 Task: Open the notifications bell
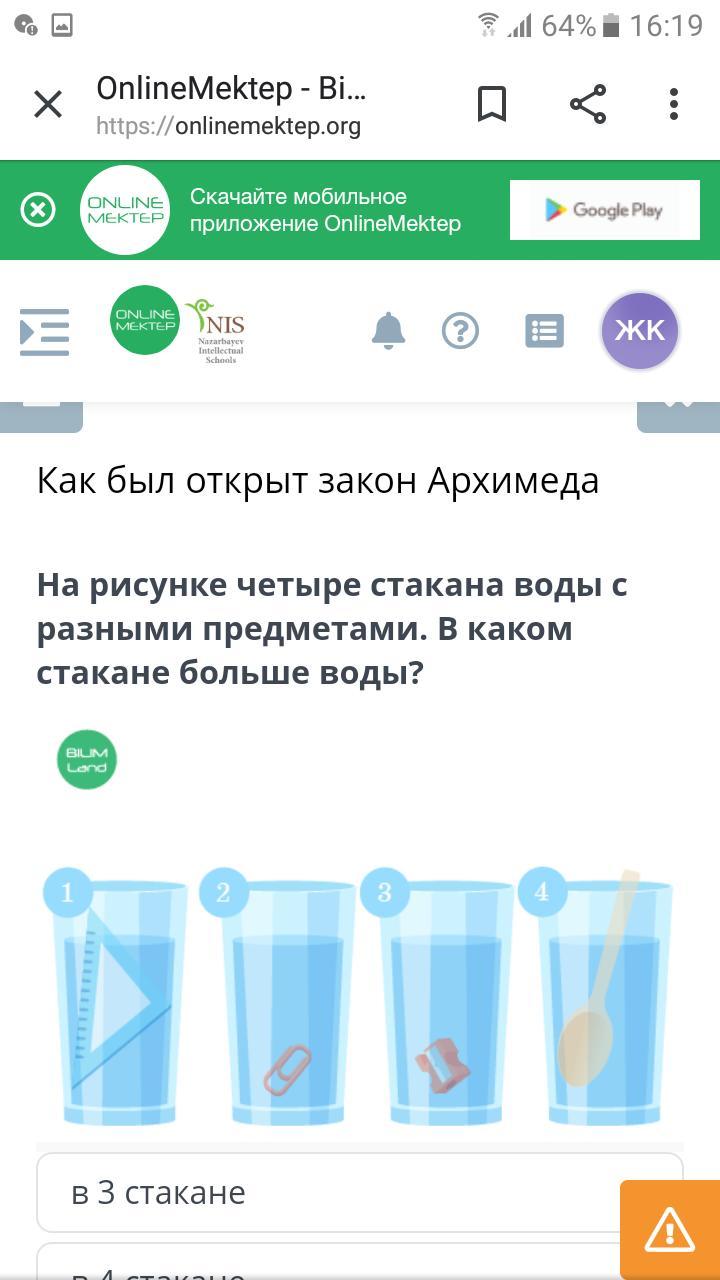[x=388, y=331]
